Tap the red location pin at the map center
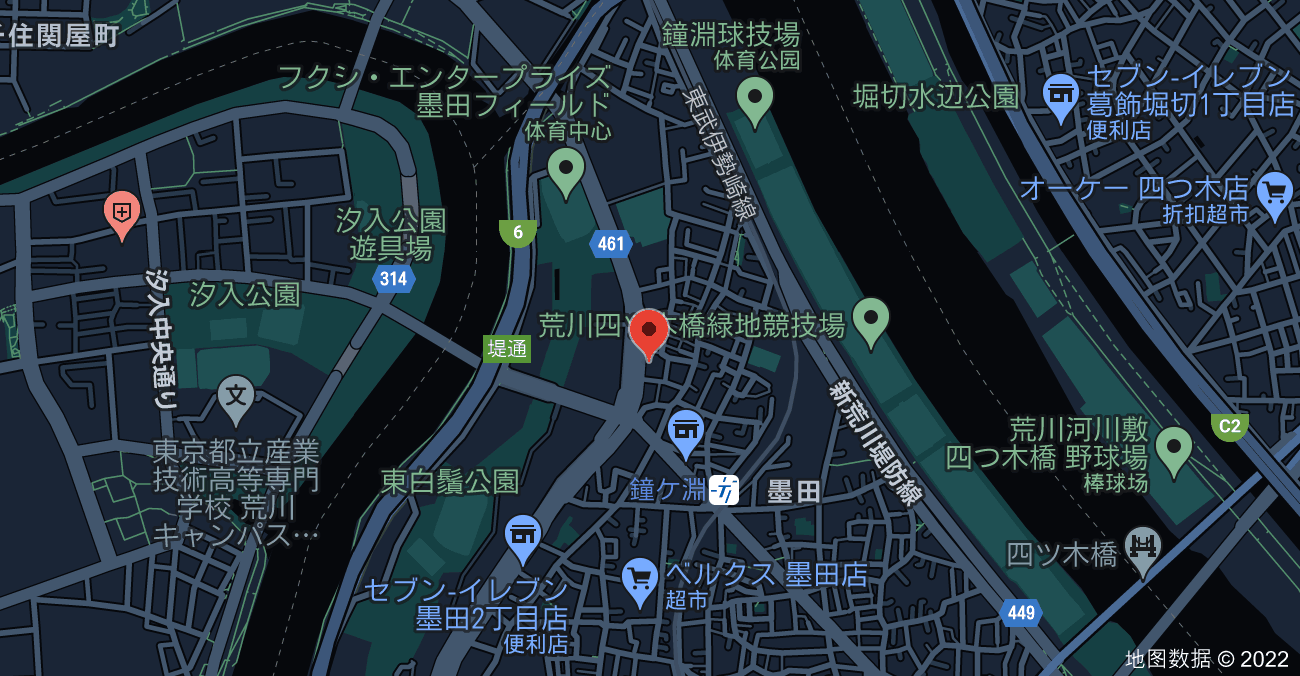The width and height of the screenshot is (1300, 676). (648, 330)
